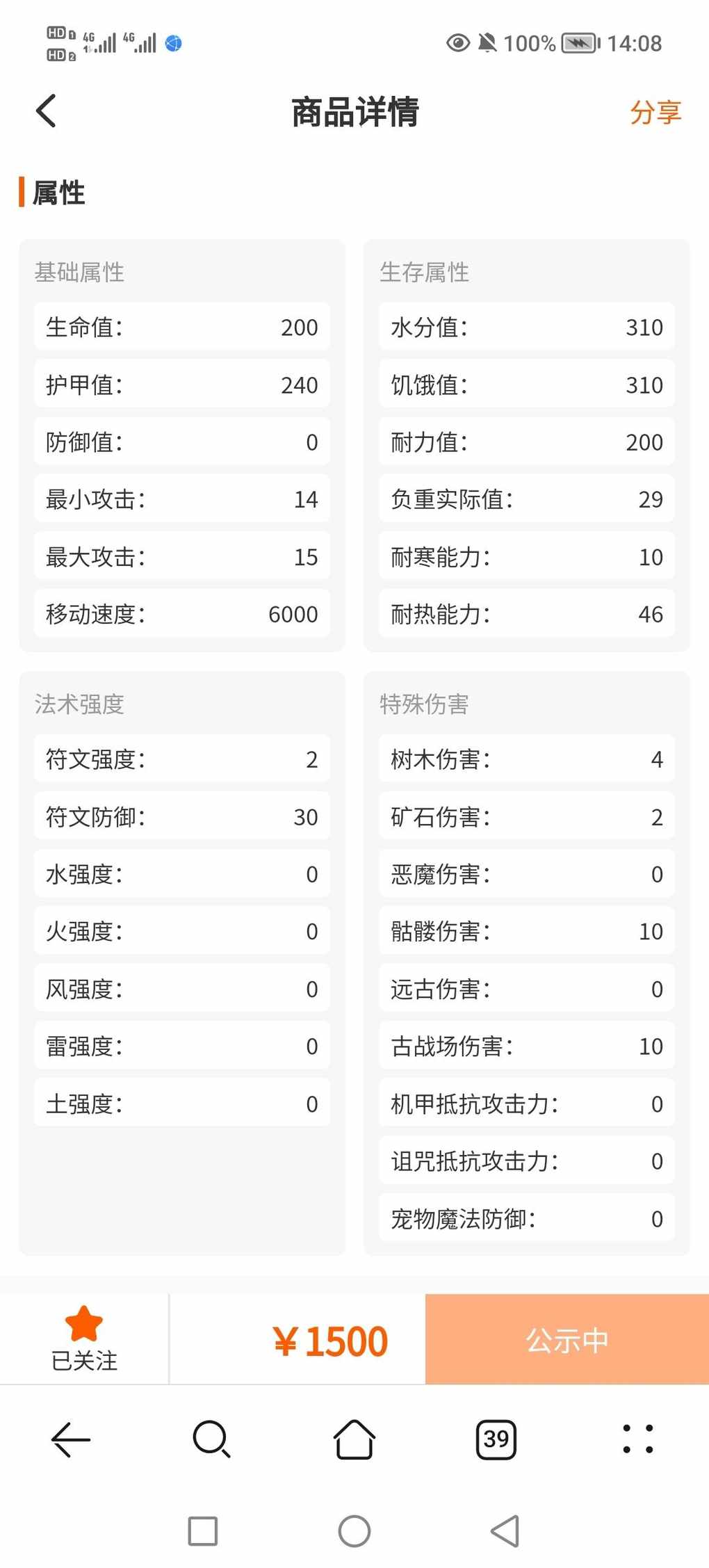Share this item via 分享
The height and width of the screenshot is (1568, 709).
[x=655, y=112]
